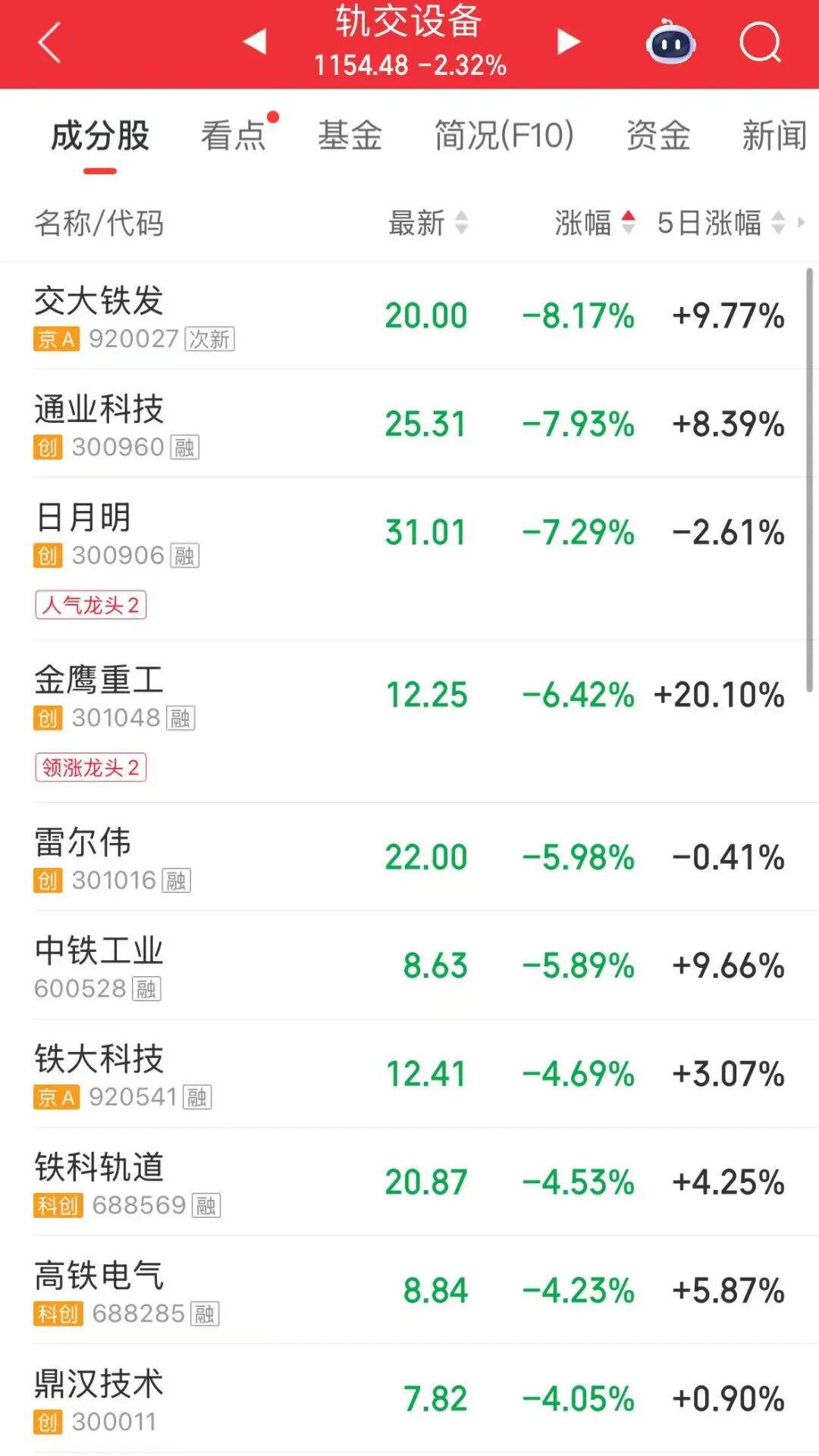Image resolution: width=819 pixels, height=1456 pixels.
Task: Open search from the magnifier icon
Action: [x=760, y=42]
